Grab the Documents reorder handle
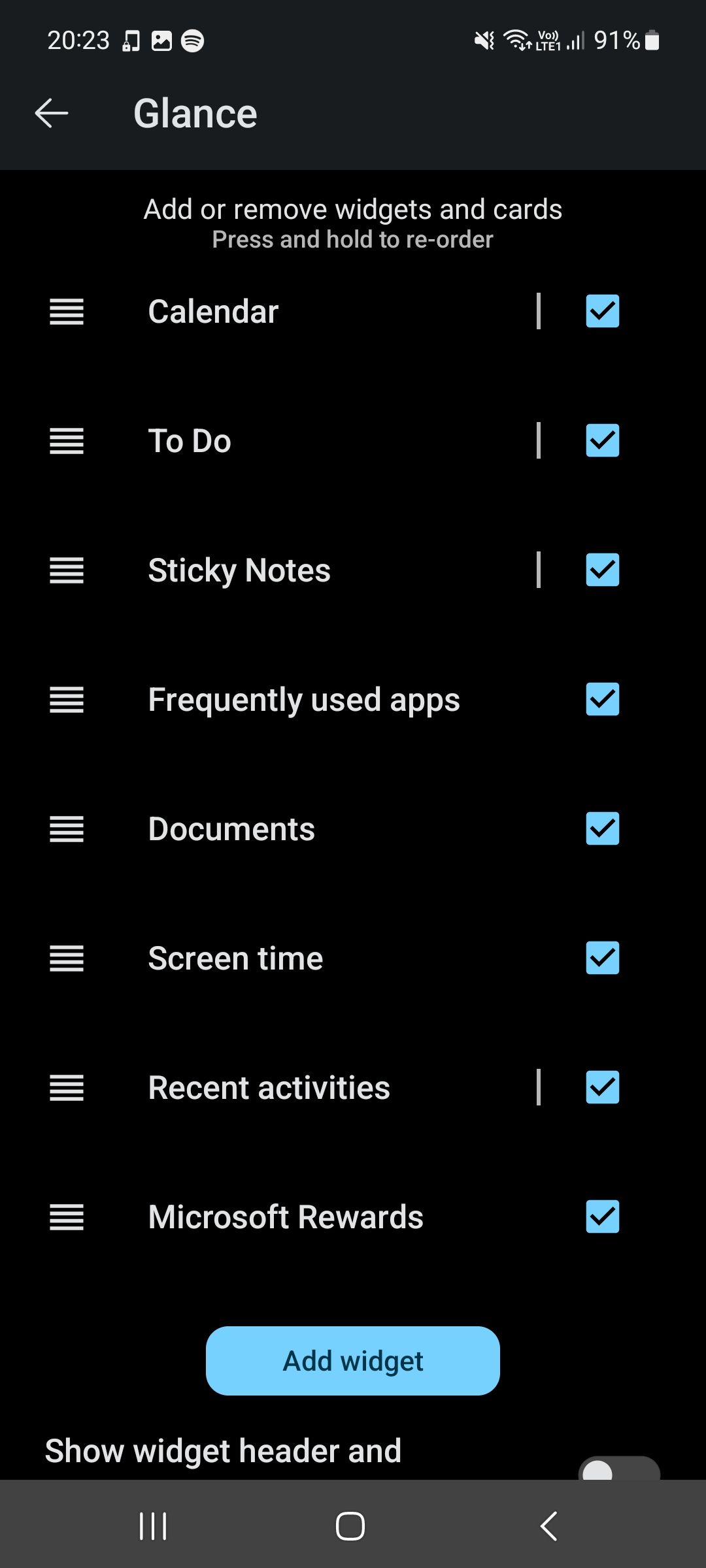This screenshot has width=706, height=1568. (x=65, y=830)
